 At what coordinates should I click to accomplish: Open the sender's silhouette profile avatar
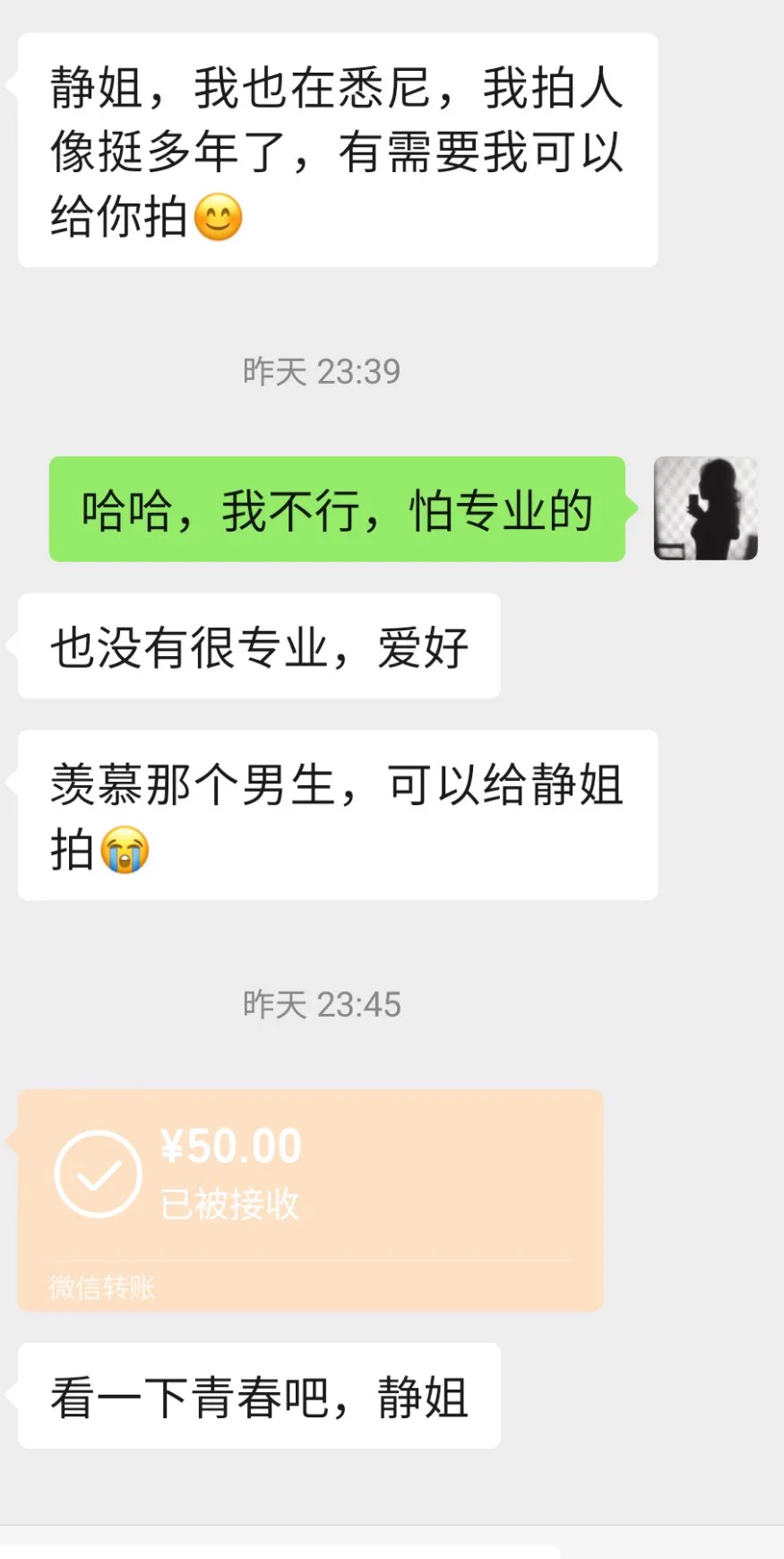coord(705,508)
